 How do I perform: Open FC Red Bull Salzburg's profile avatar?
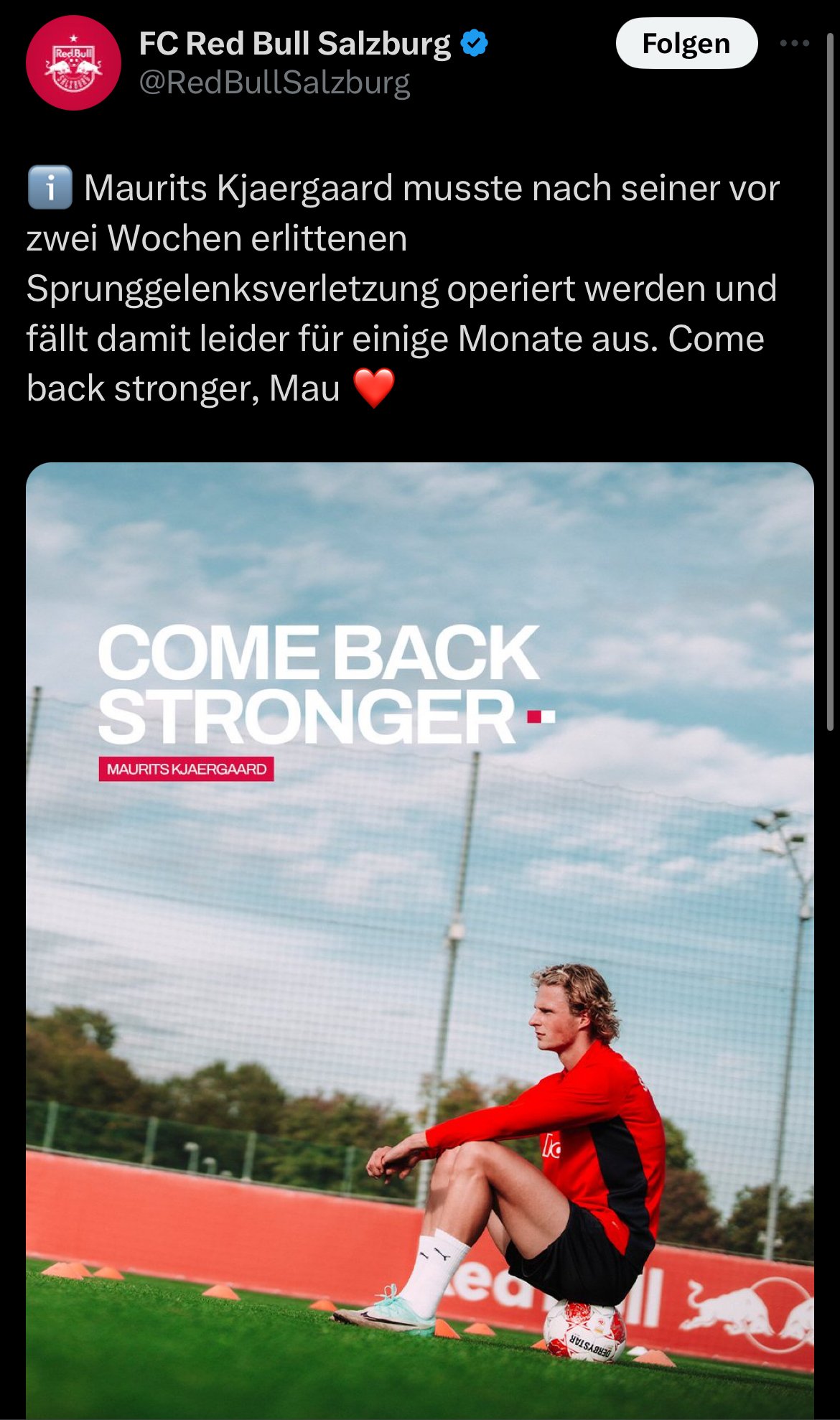tap(73, 63)
